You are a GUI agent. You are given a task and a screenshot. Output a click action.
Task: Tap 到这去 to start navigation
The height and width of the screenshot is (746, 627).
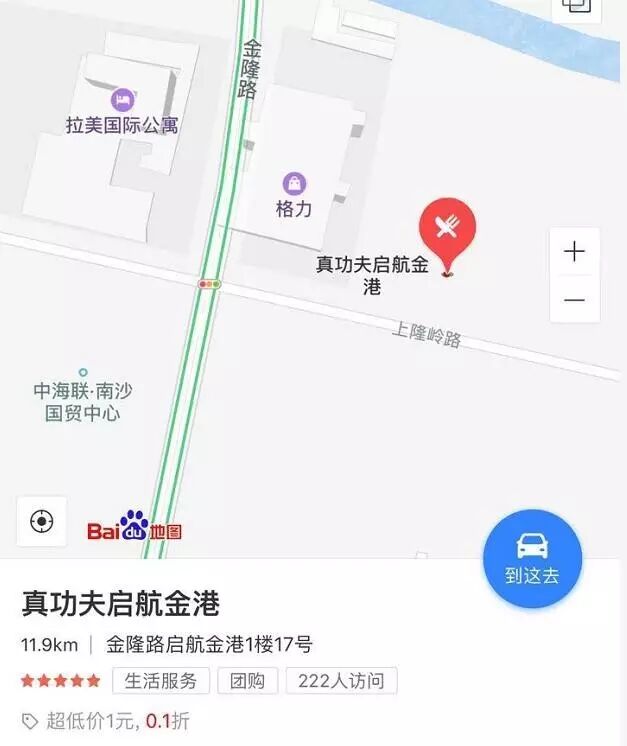coord(532,559)
